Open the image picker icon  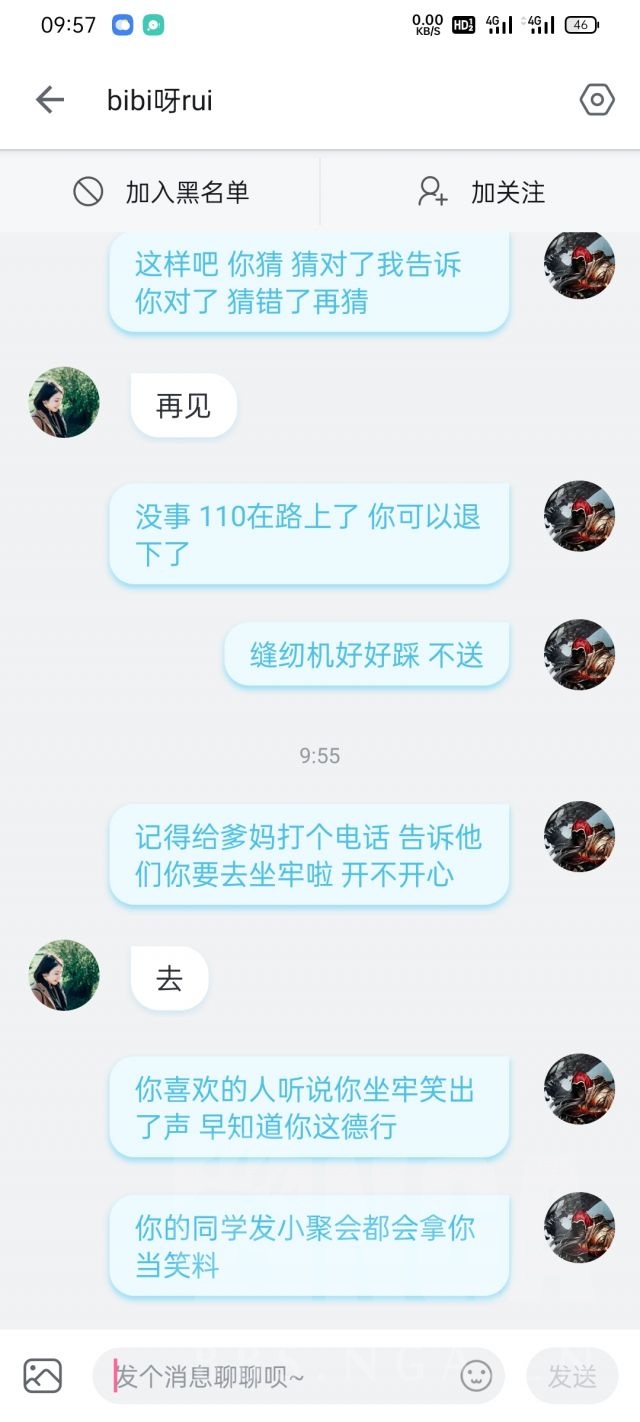coord(43,1376)
